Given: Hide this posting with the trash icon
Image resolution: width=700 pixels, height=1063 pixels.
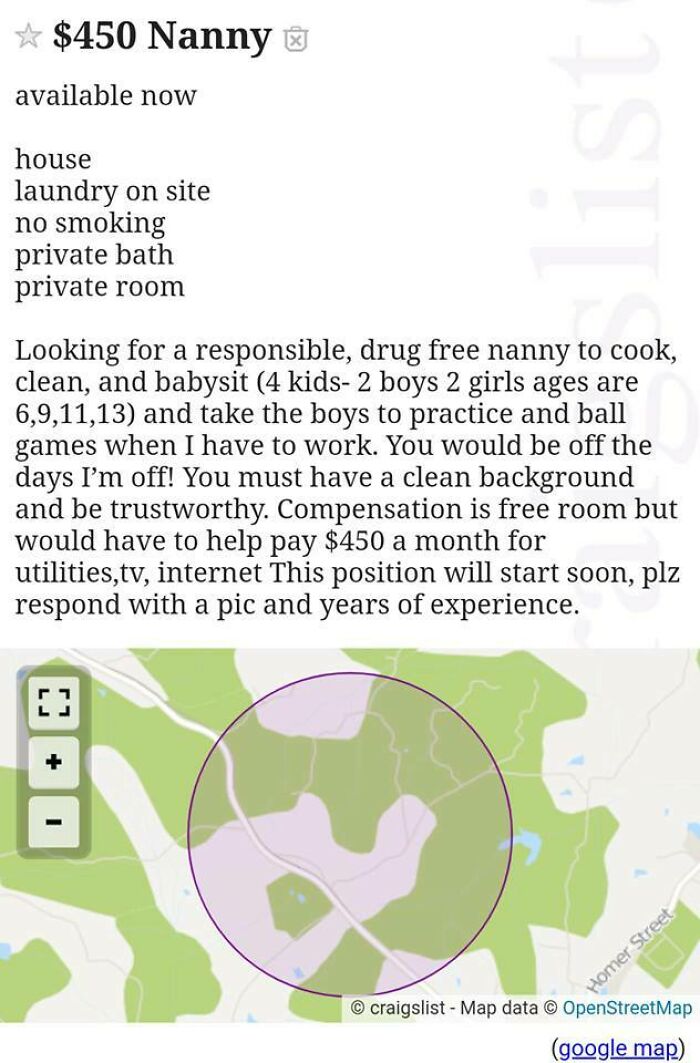Looking at the screenshot, I should [295, 39].
